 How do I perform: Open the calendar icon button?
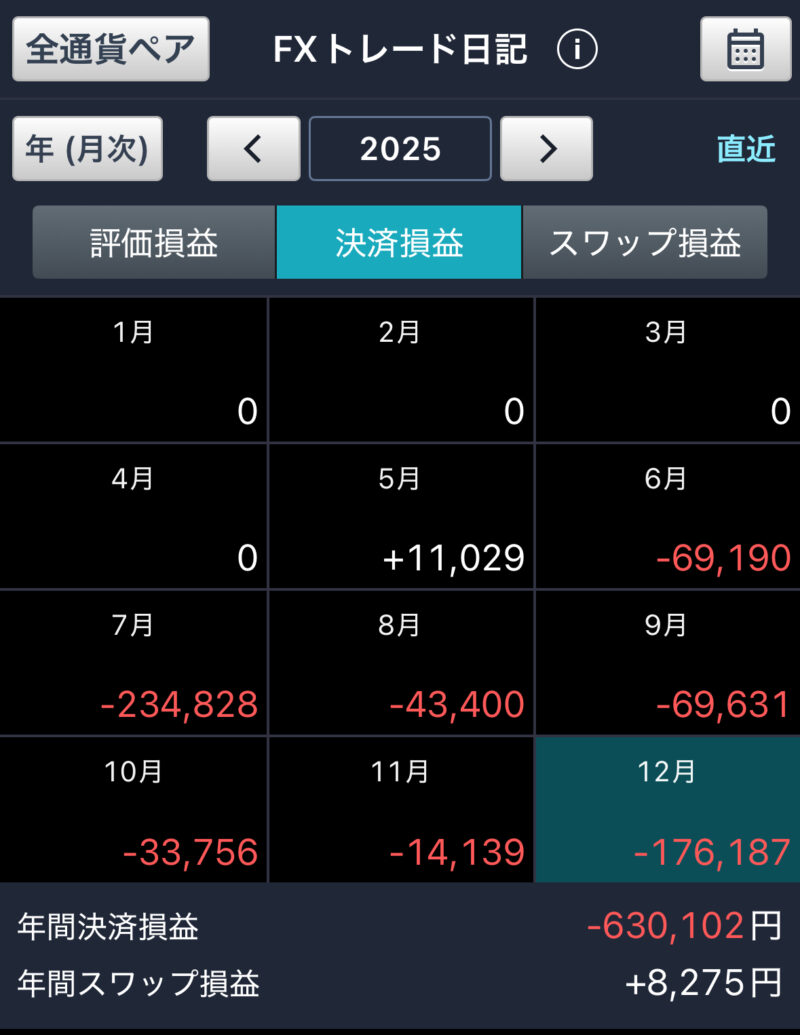[x=745, y=49]
